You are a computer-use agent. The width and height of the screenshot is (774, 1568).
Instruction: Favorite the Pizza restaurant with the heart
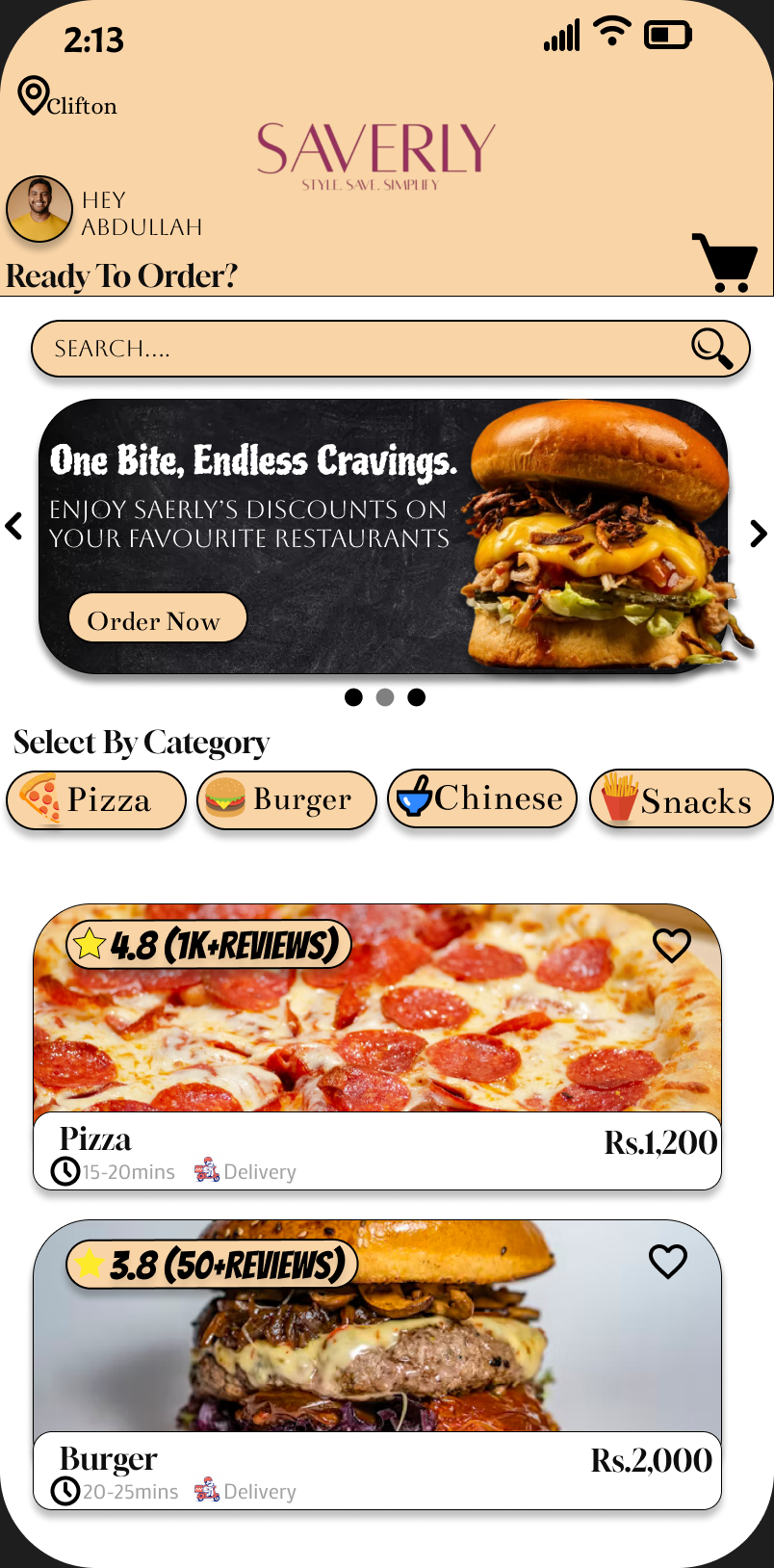click(671, 946)
